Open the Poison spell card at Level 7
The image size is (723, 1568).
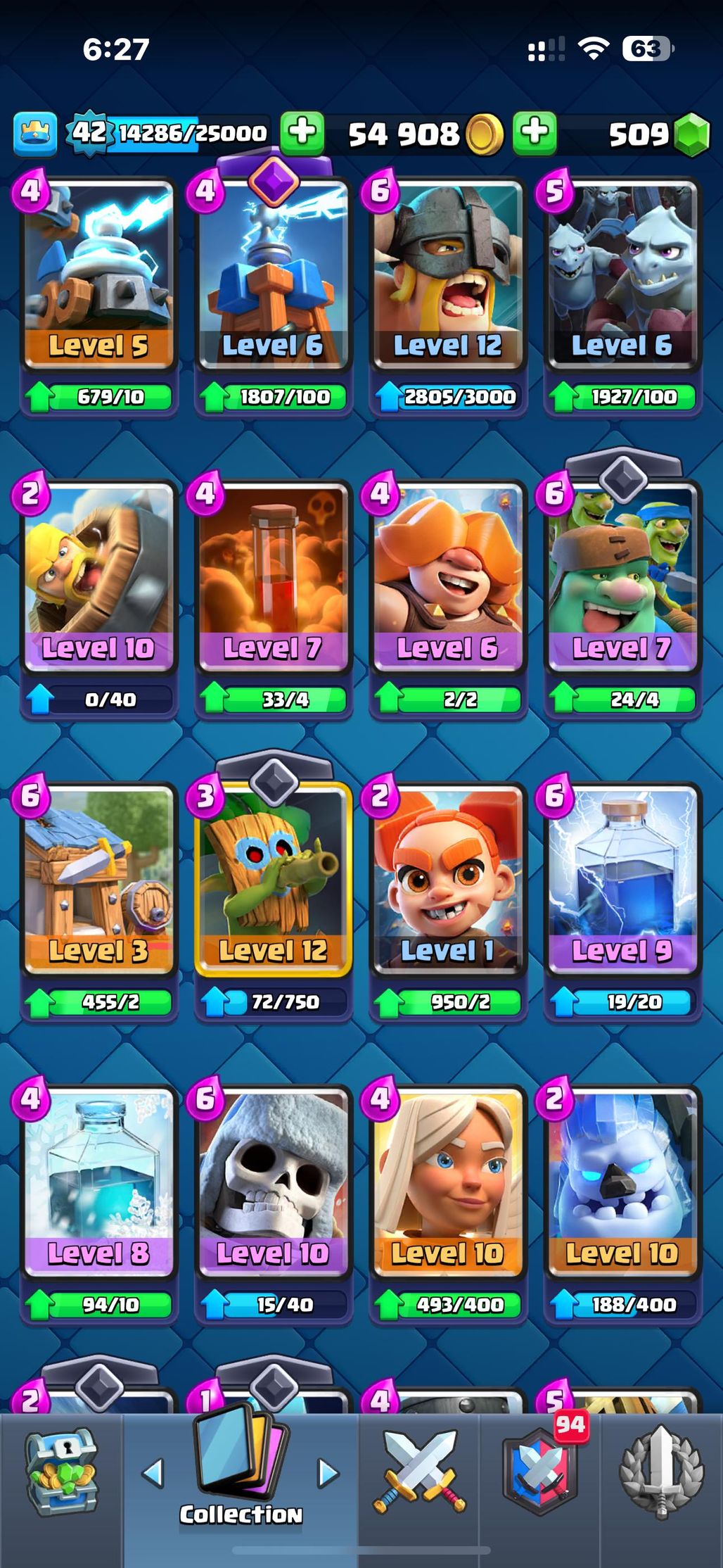[x=273, y=577]
